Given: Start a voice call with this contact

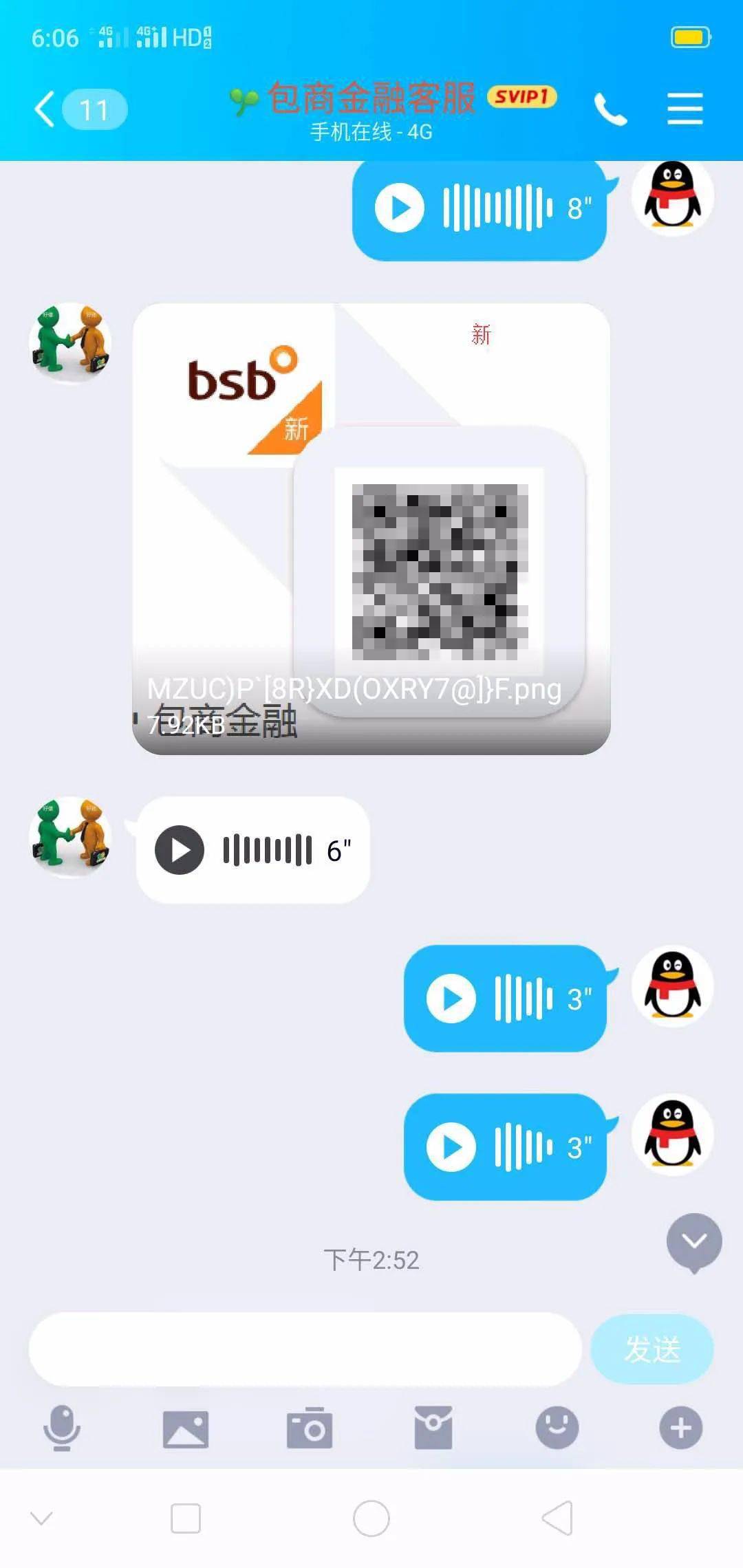Looking at the screenshot, I should tap(610, 109).
